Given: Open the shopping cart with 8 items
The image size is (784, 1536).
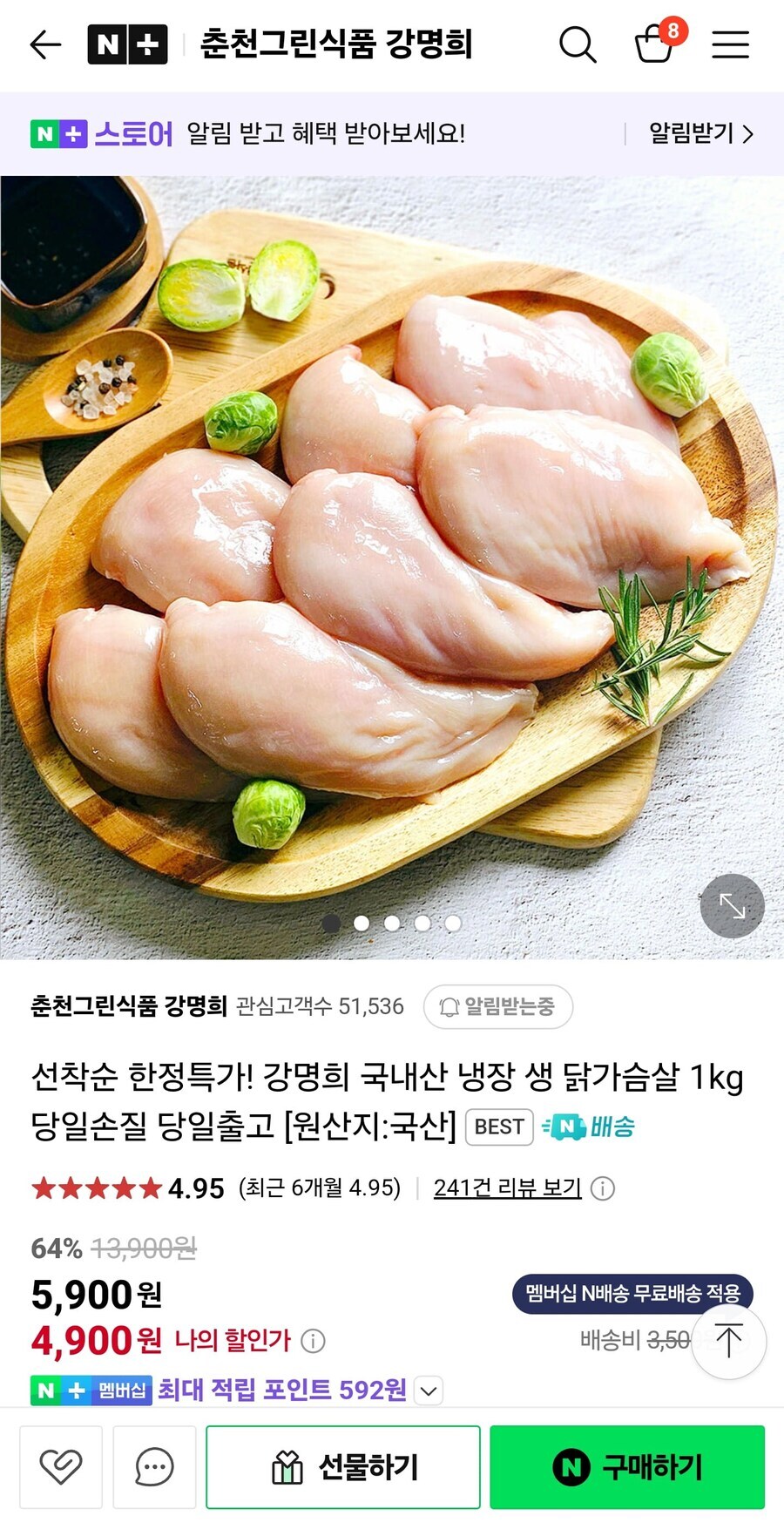Looking at the screenshot, I should point(655,46).
